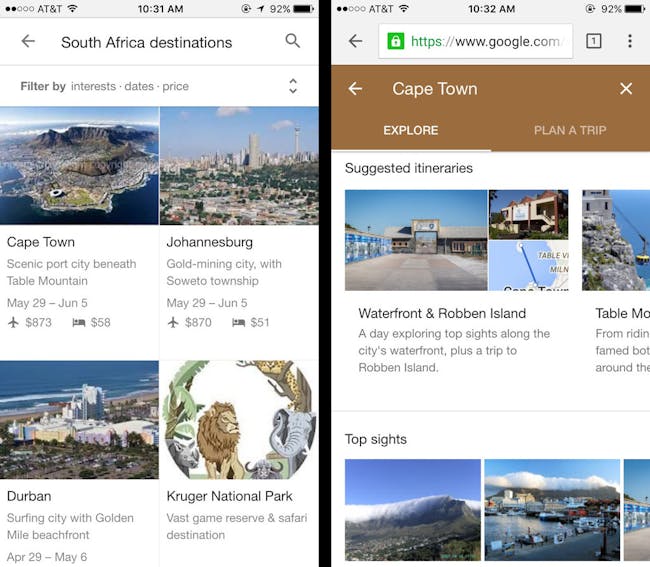Go back from South Africa destinations
The height and width of the screenshot is (567, 650).
[28, 42]
